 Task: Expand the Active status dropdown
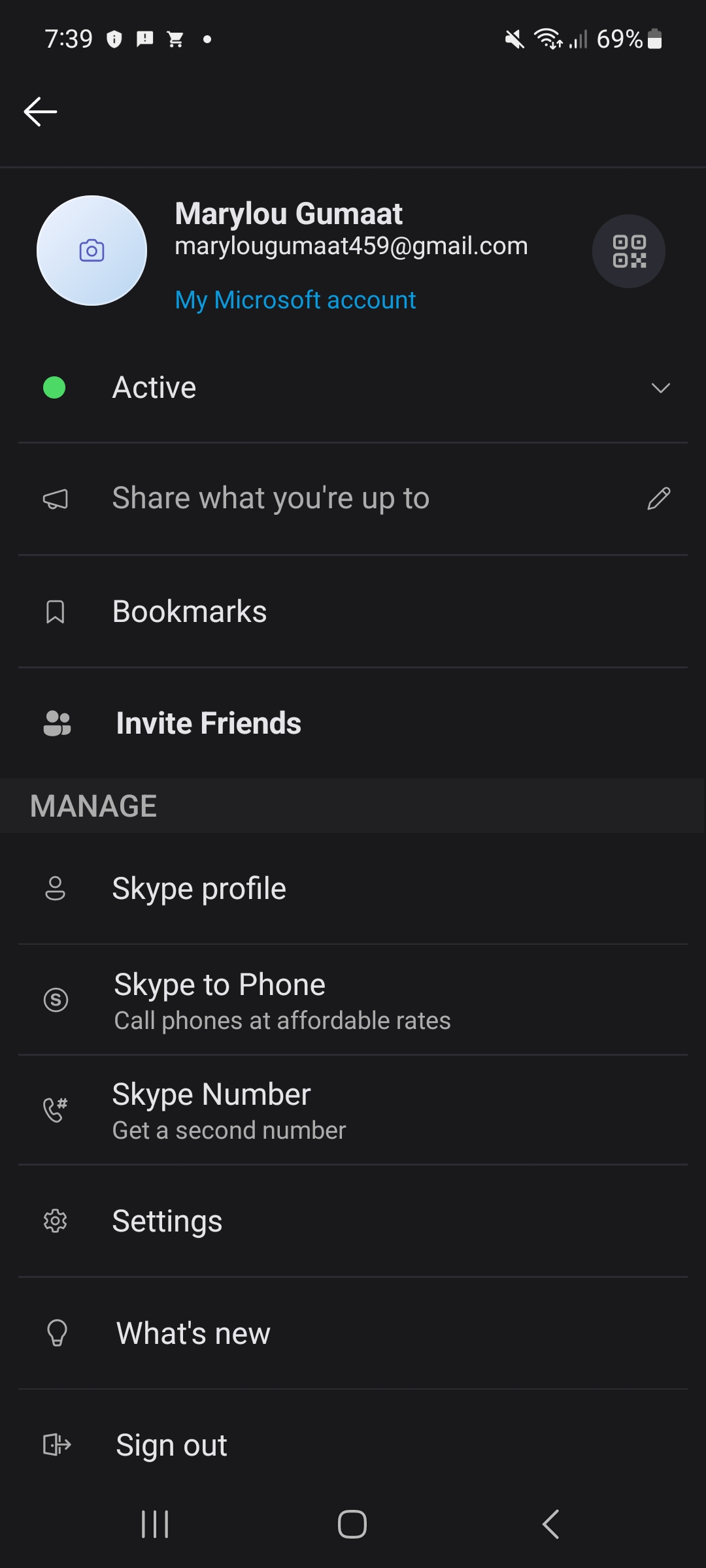click(353, 388)
